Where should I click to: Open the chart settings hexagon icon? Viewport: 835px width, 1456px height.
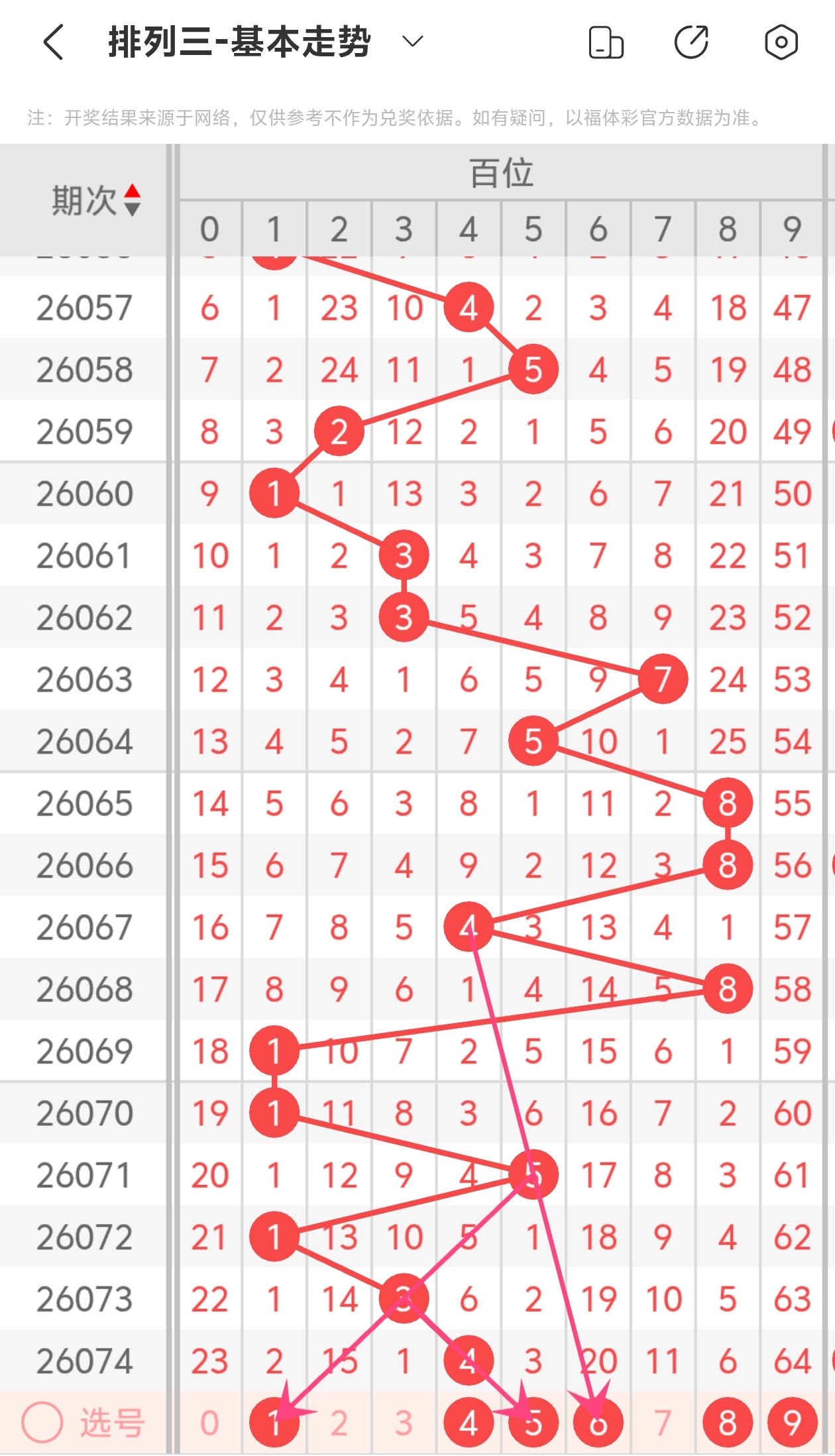click(x=781, y=42)
